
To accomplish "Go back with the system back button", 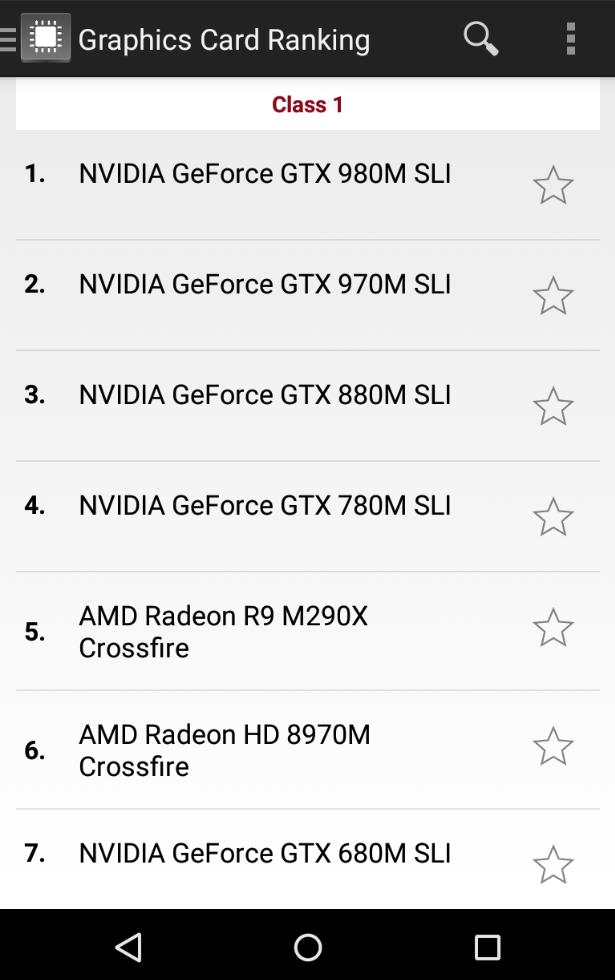I will pyautogui.click(x=128, y=946).
